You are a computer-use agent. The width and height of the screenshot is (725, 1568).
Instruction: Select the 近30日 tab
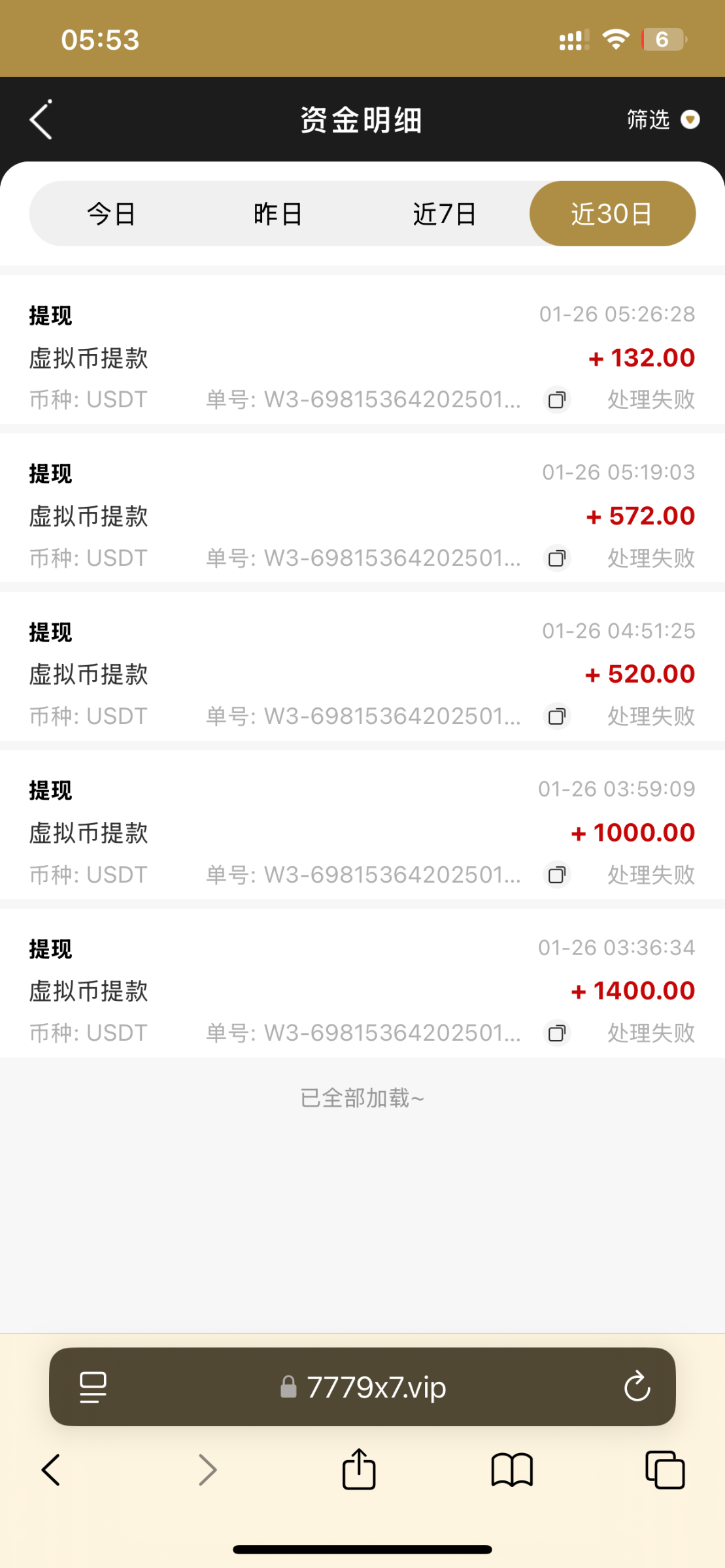click(612, 214)
